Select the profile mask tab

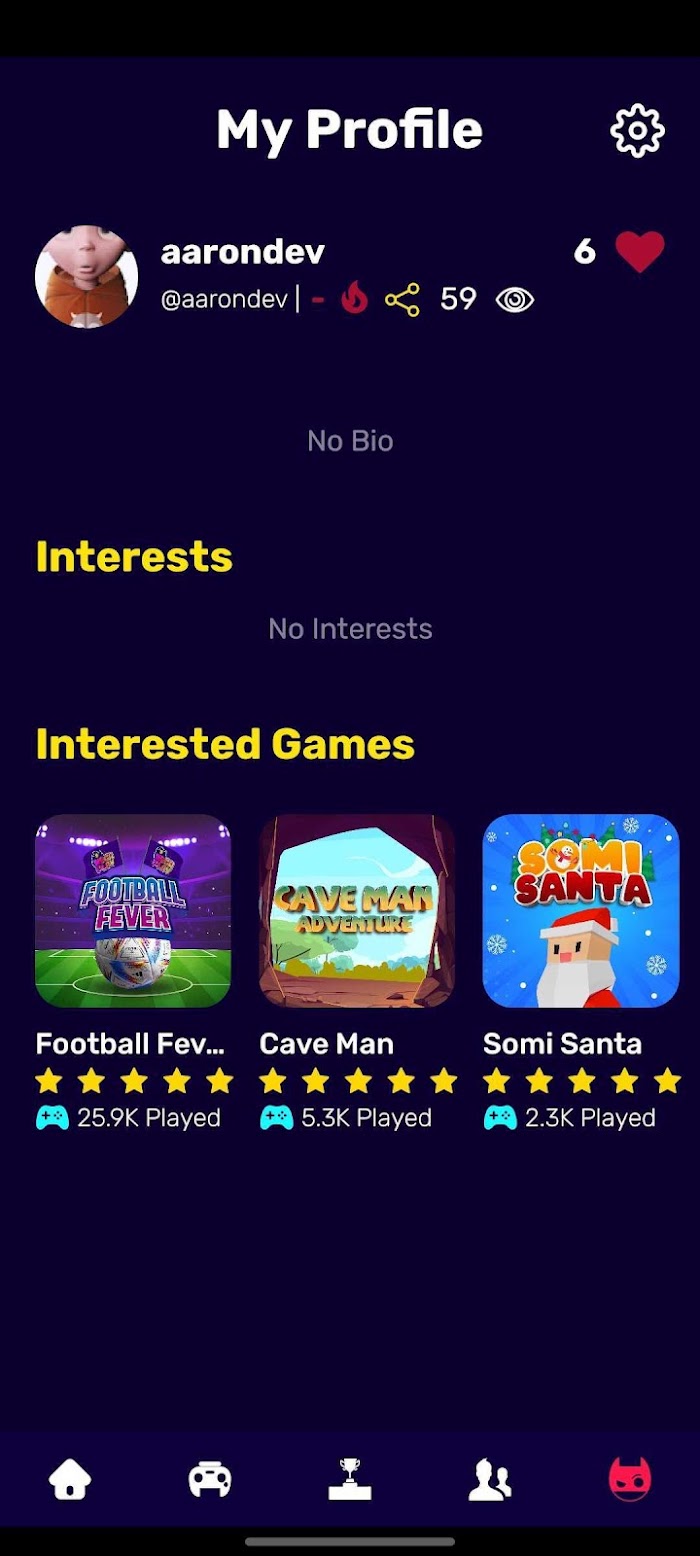pos(630,1479)
